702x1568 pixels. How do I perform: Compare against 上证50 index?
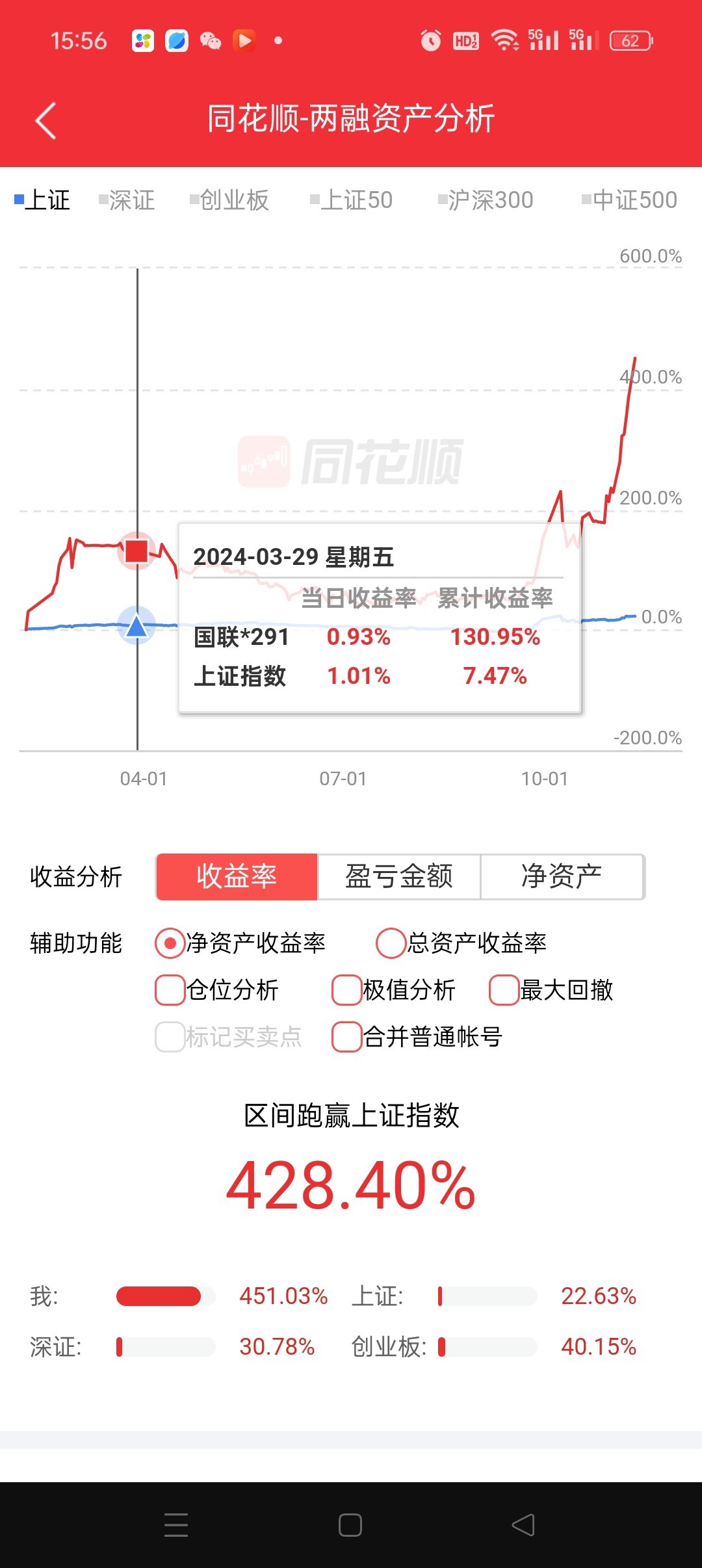[x=352, y=200]
